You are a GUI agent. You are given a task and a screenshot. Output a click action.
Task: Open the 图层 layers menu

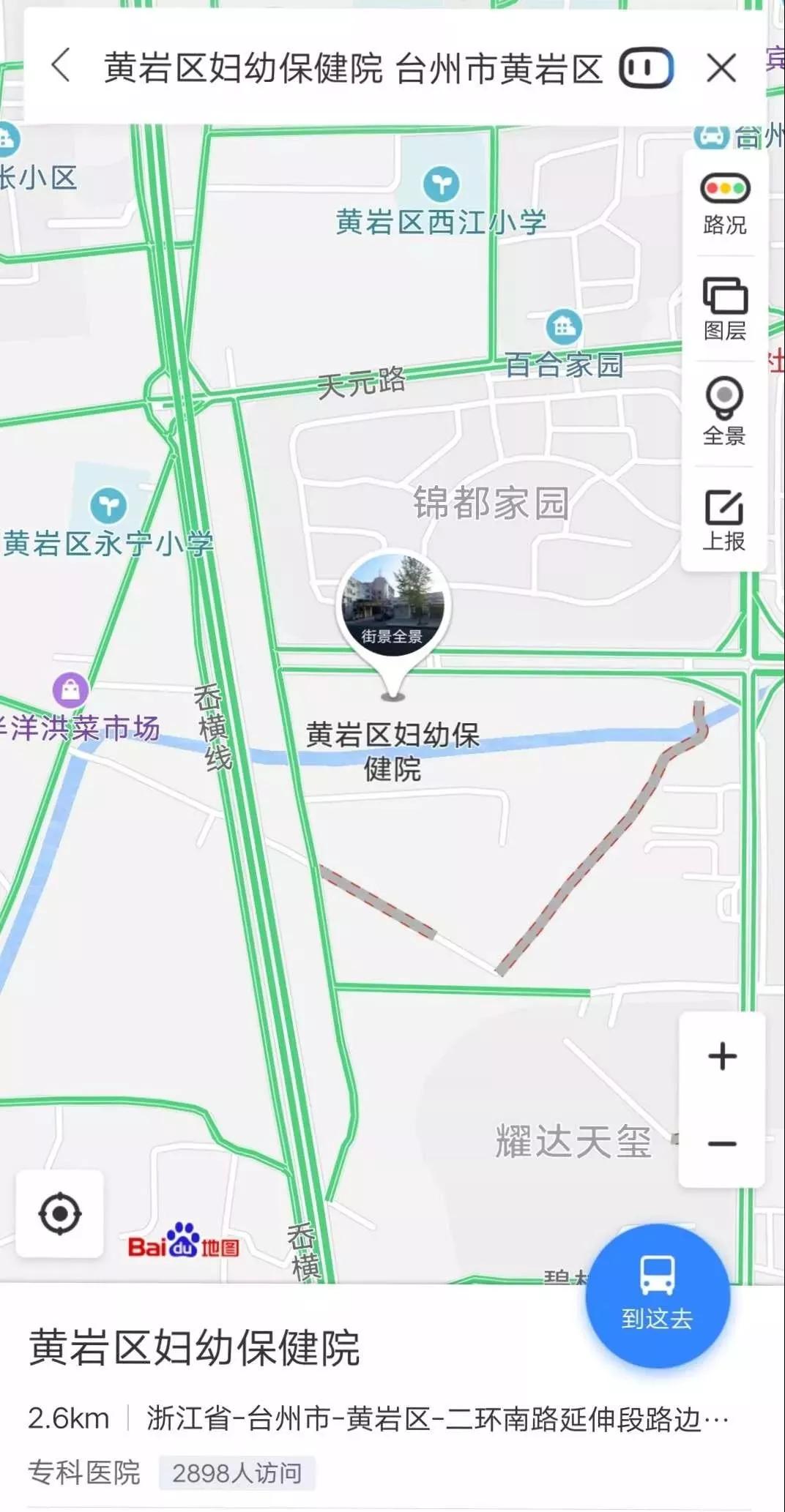[x=725, y=309]
